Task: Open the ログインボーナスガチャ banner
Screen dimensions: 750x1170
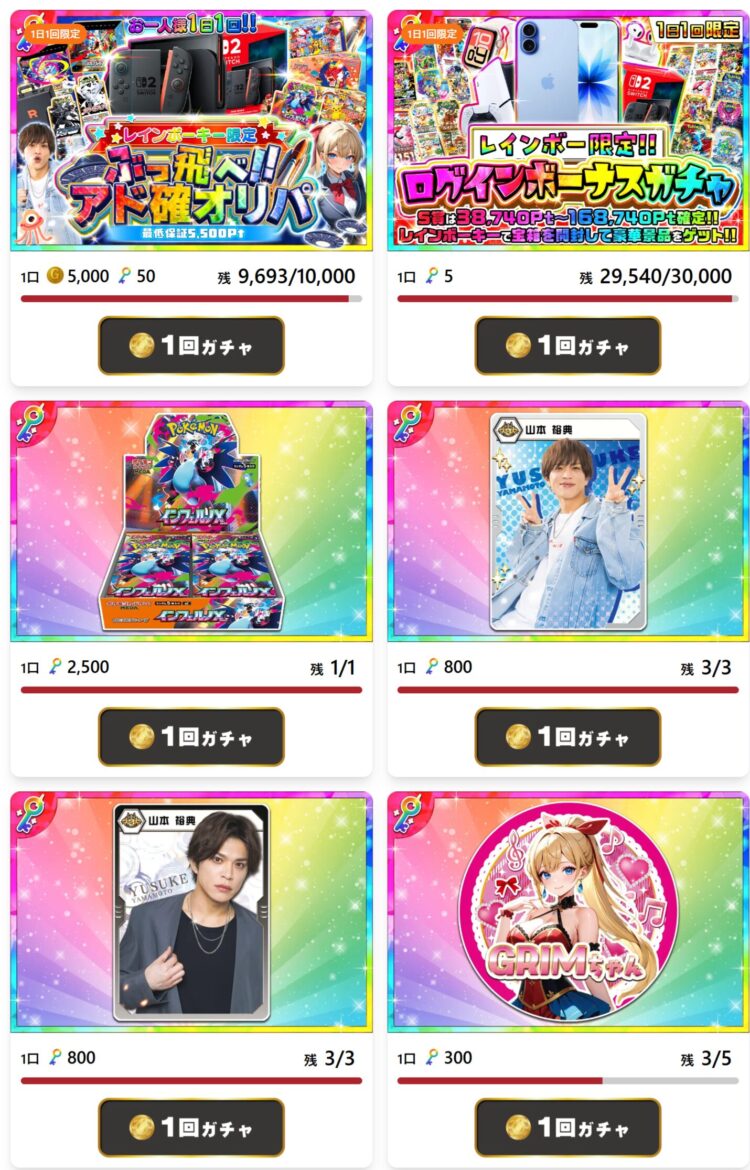Action: (x=568, y=130)
